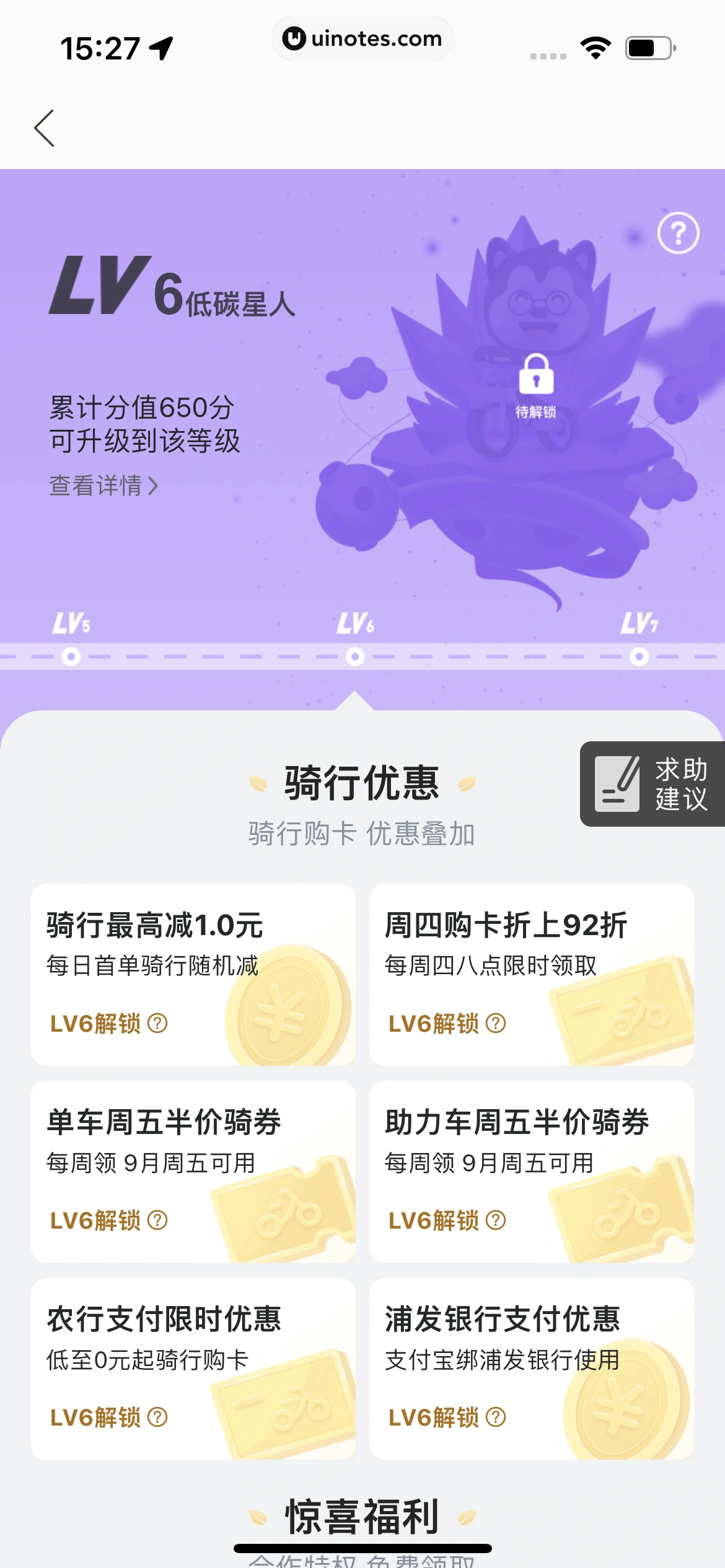Screen dimensions: 725x1568
Task: Select the LV6 marker on the progress track
Action: (355, 656)
